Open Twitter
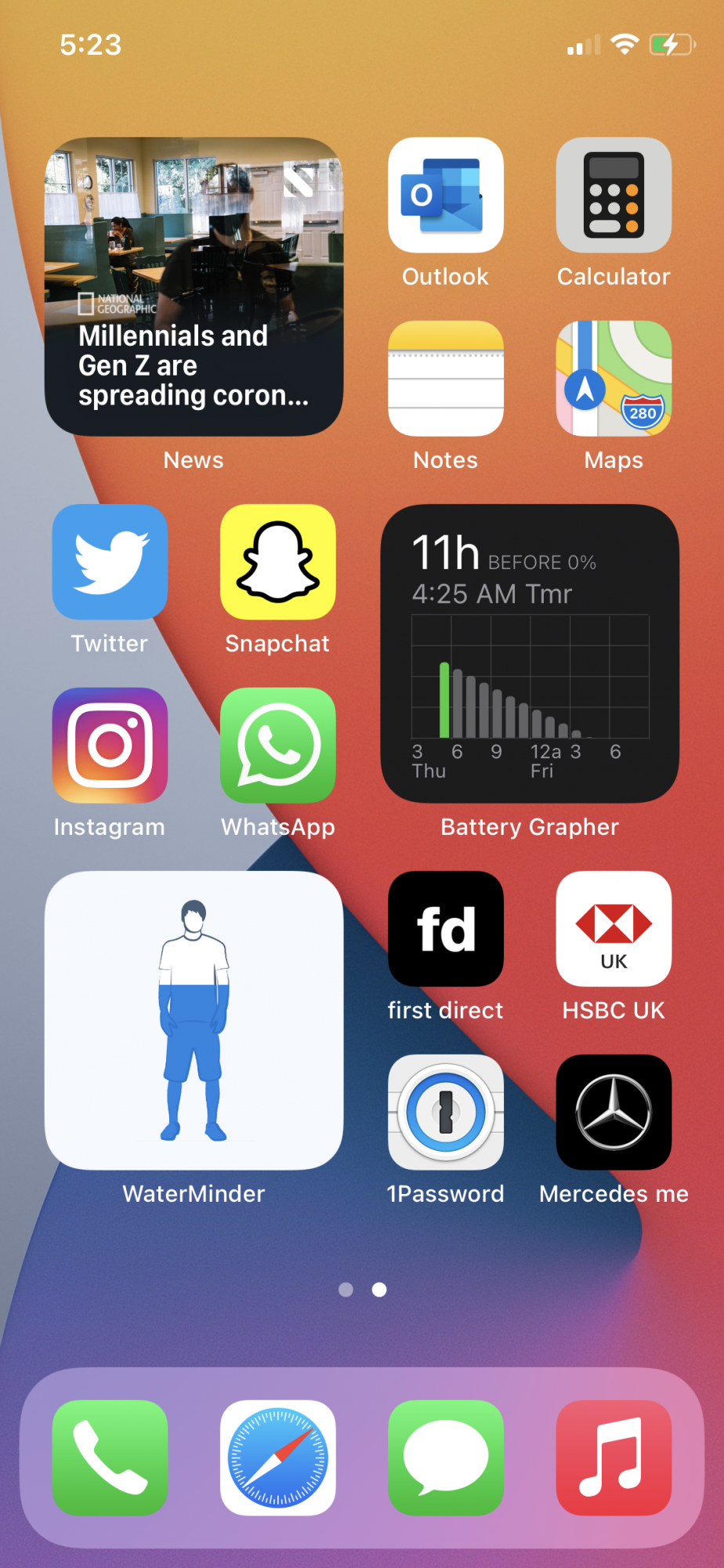Screen dimensions: 724x1568 point(110,562)
